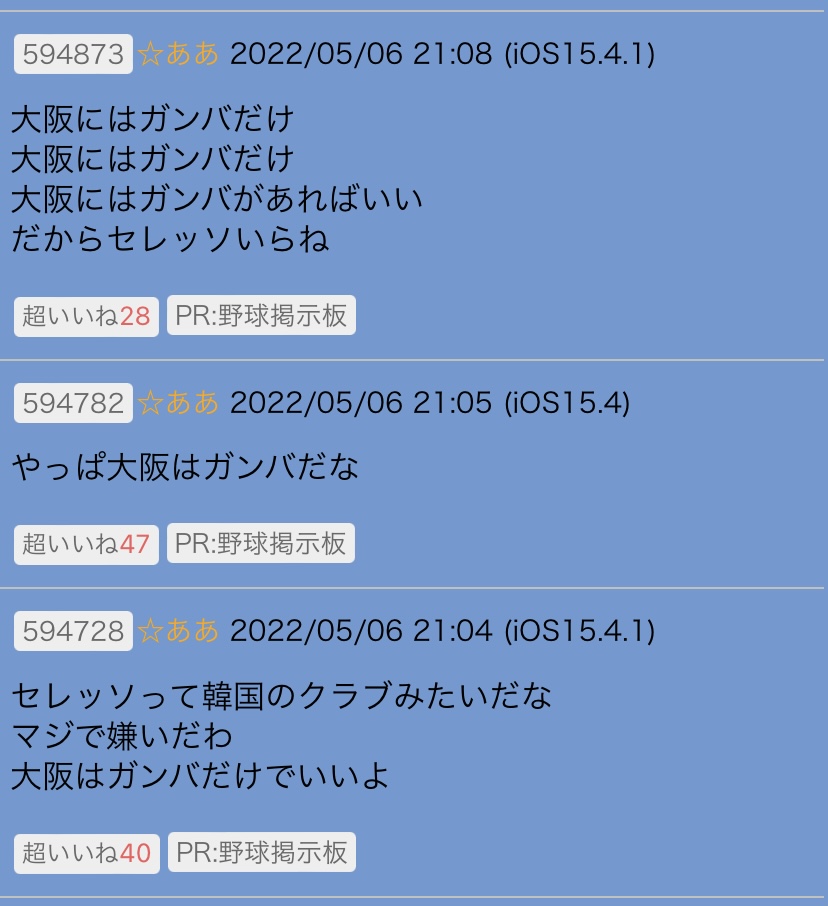828x906 pixels.
Task: Tap post number 594873
Action: (73, 54)
